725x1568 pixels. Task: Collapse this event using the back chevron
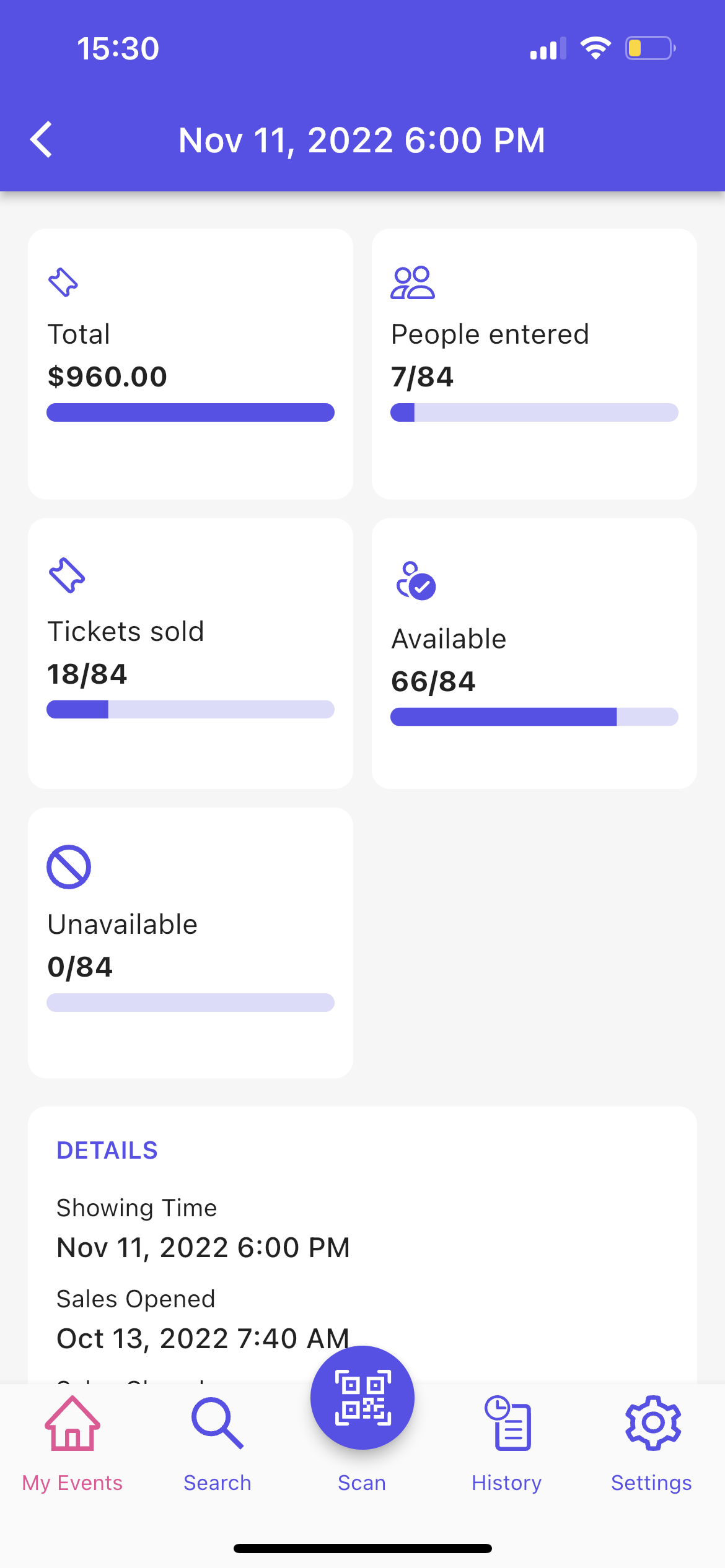[x=41, y=139]
